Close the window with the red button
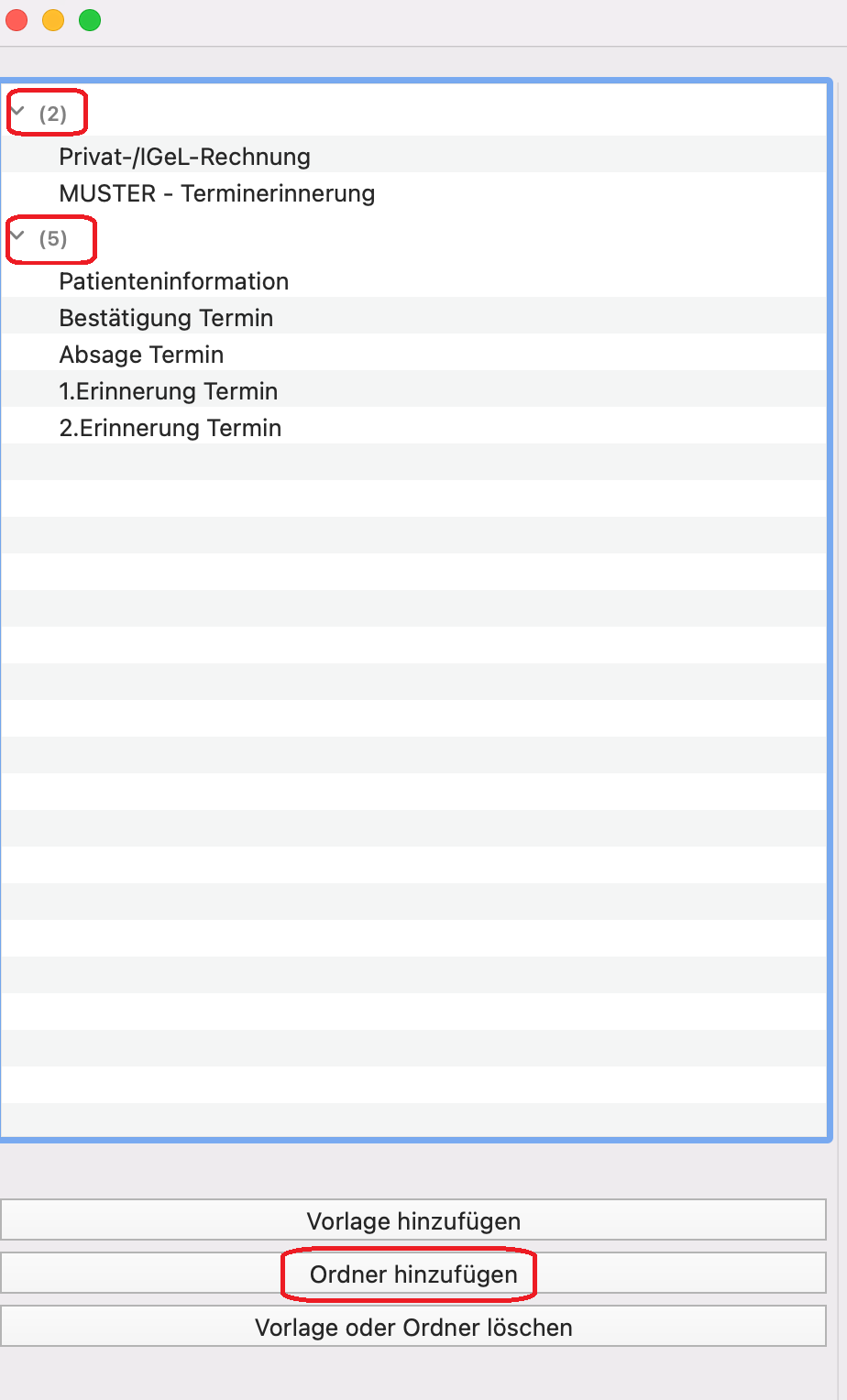 (x=17, y=20)
